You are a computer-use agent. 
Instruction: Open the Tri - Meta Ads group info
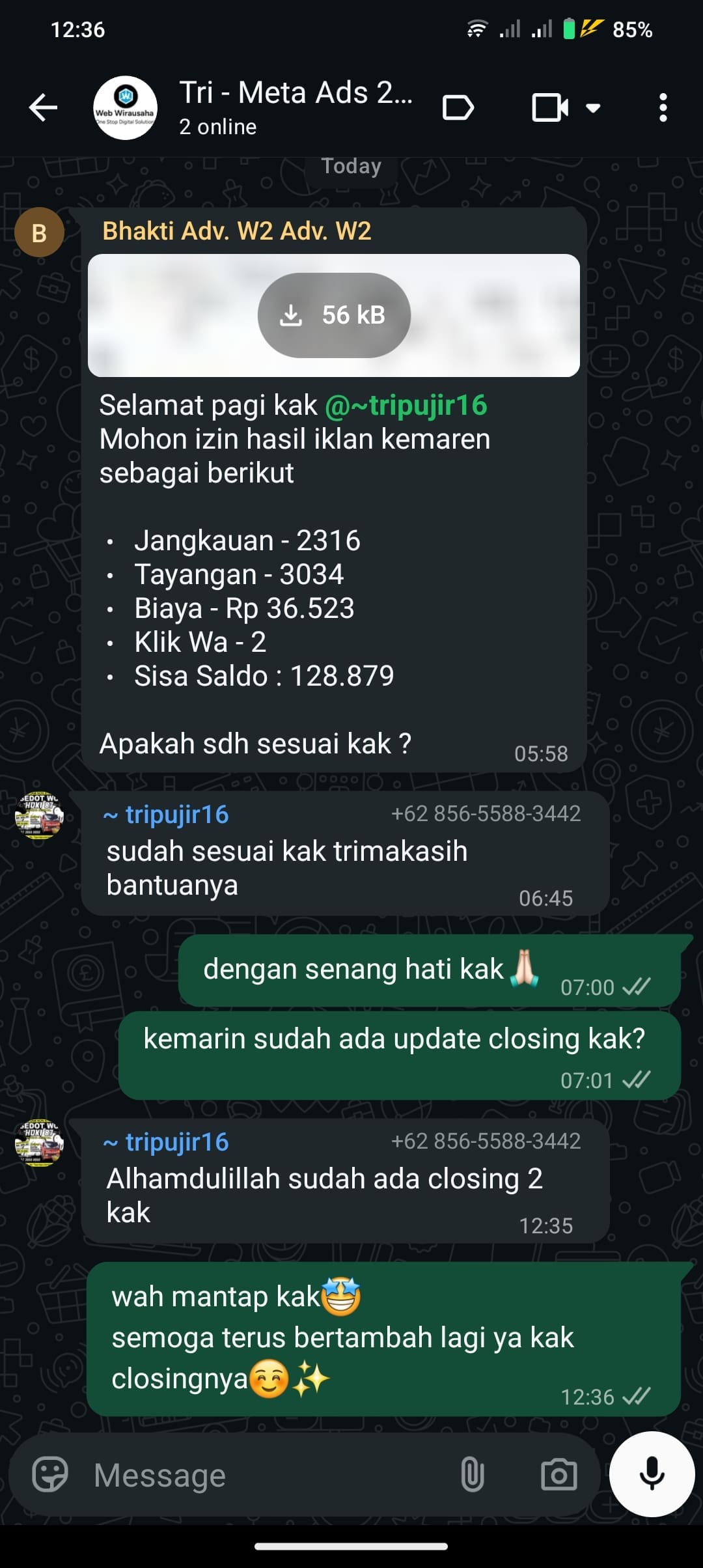point(295,107)
